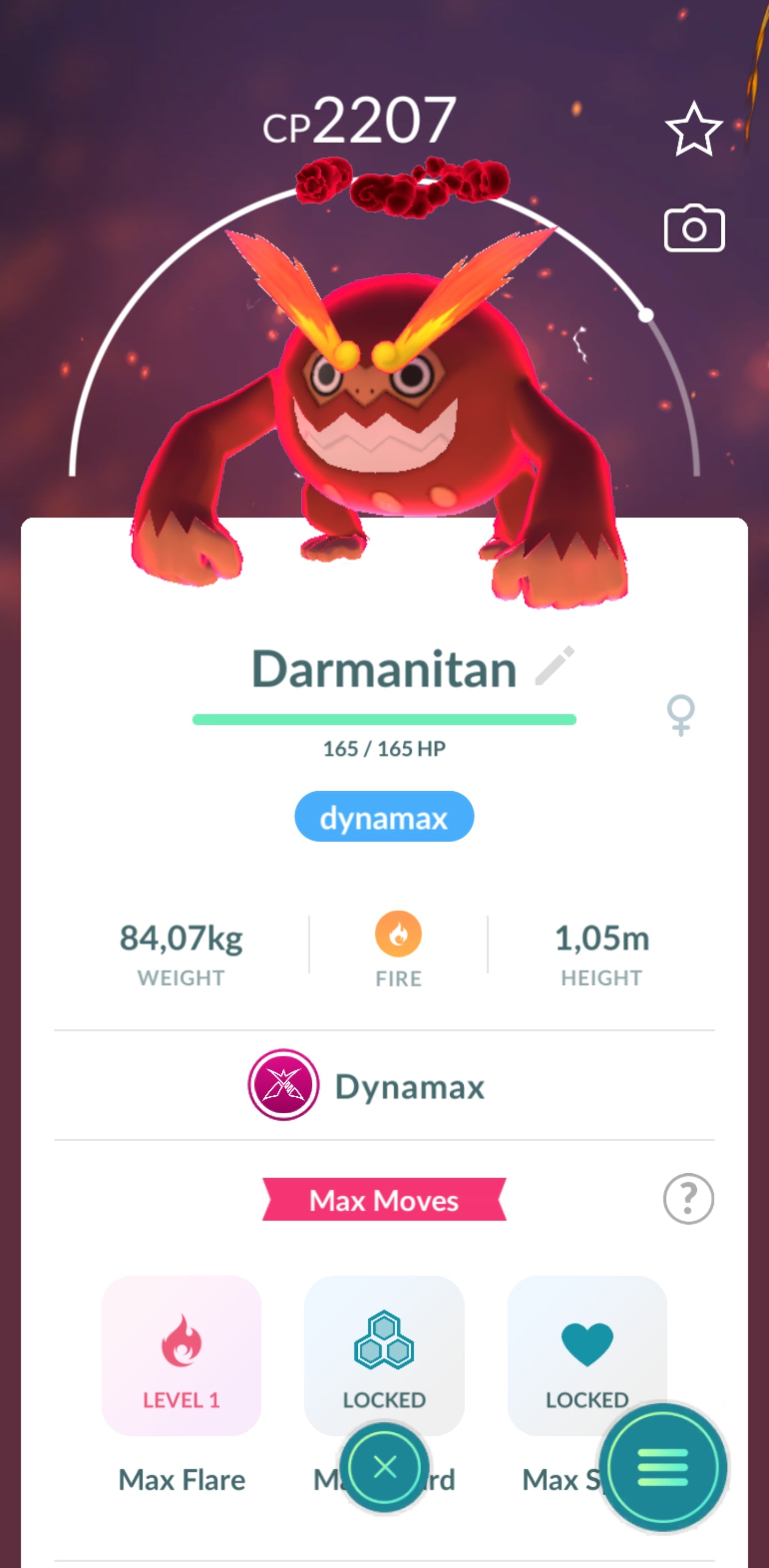Open the AR camera snapshot

point(694,228)
